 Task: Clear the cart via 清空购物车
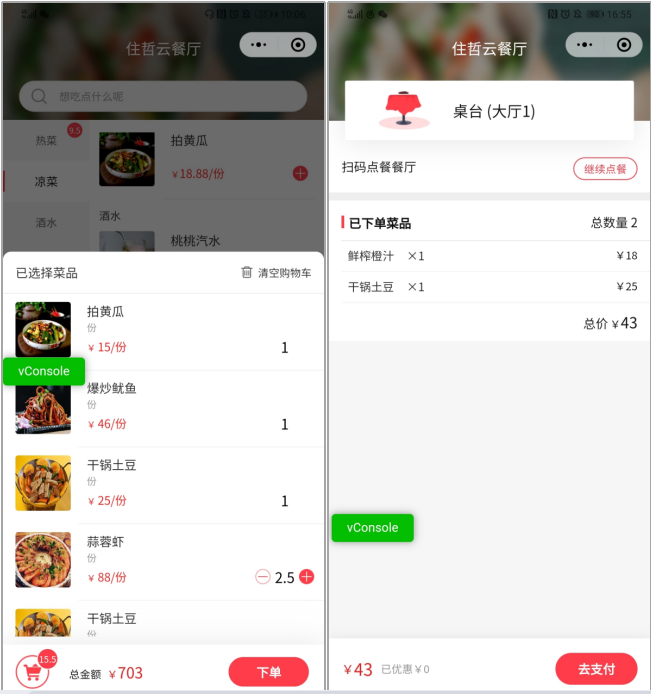click(277, 272)
